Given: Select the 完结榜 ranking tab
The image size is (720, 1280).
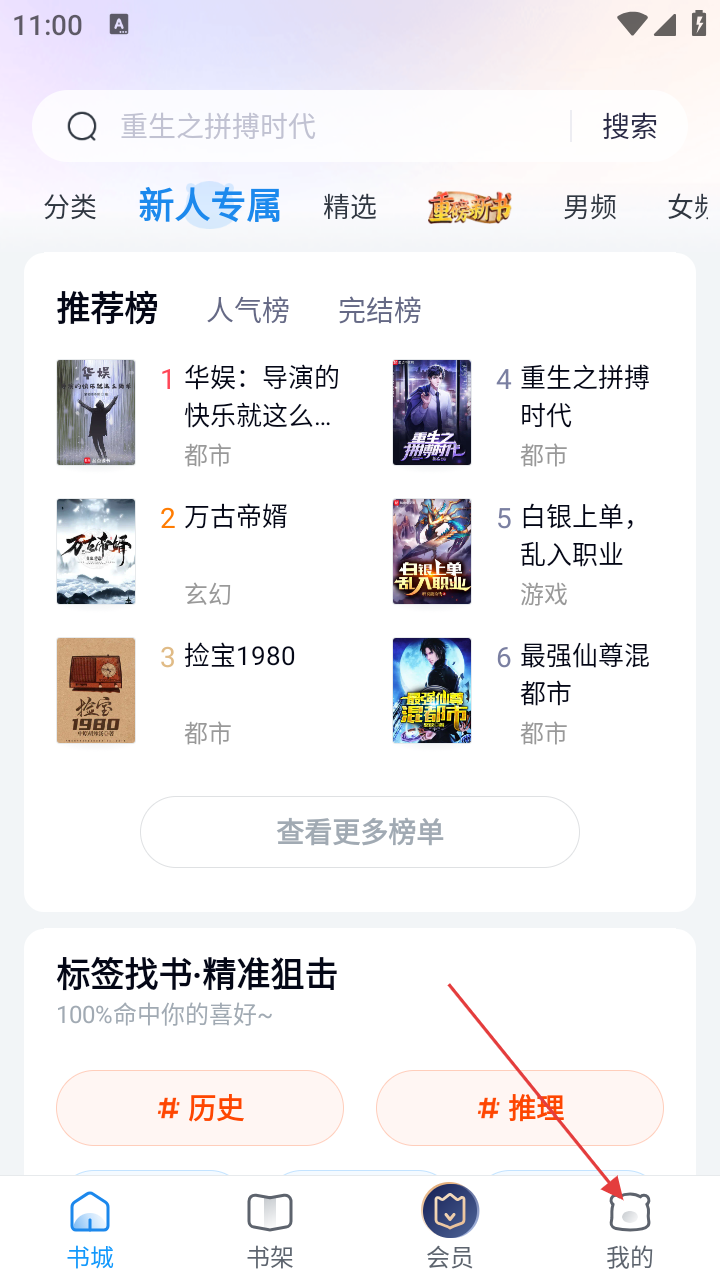Looking at the screenshot, I should point(380,311).
